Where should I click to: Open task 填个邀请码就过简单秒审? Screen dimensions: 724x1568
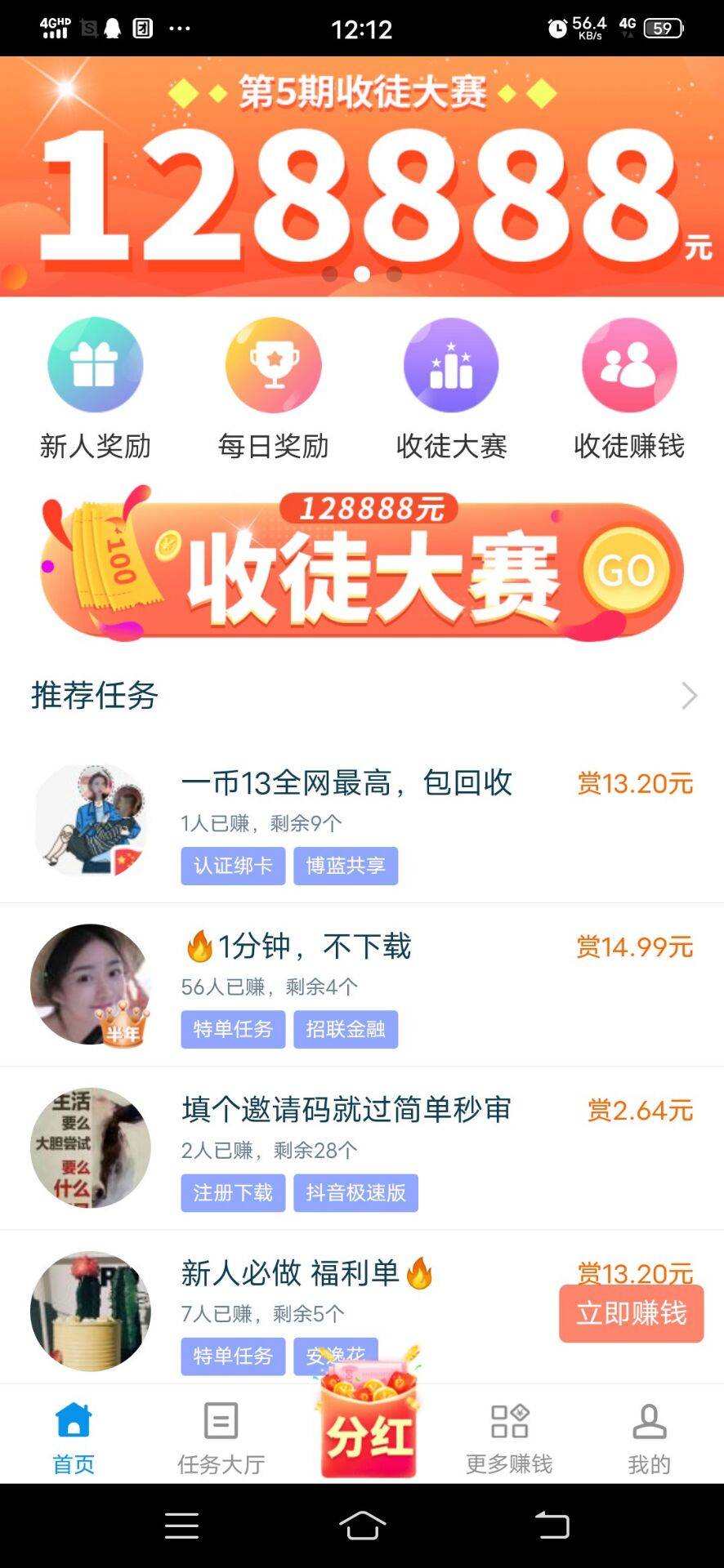(346, 1110)
